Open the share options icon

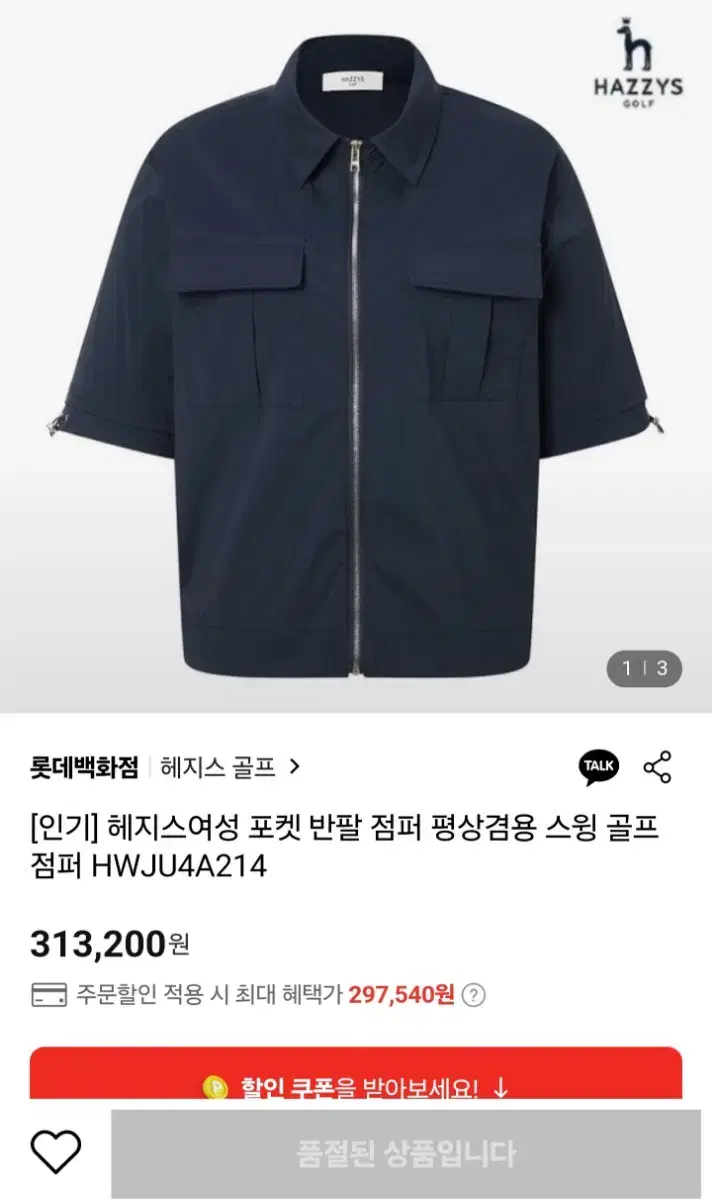[x=657, y=767]
